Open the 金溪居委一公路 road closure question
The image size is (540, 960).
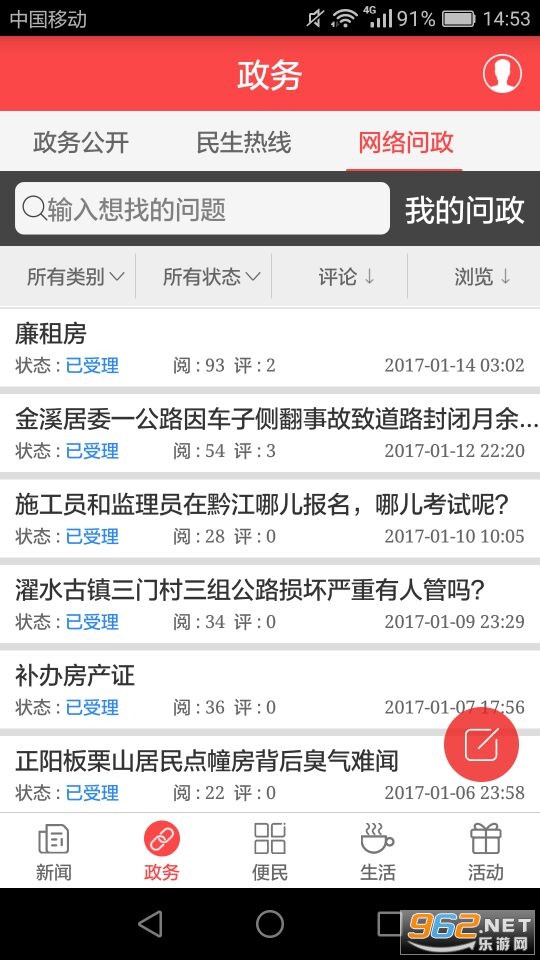(270, 433)
